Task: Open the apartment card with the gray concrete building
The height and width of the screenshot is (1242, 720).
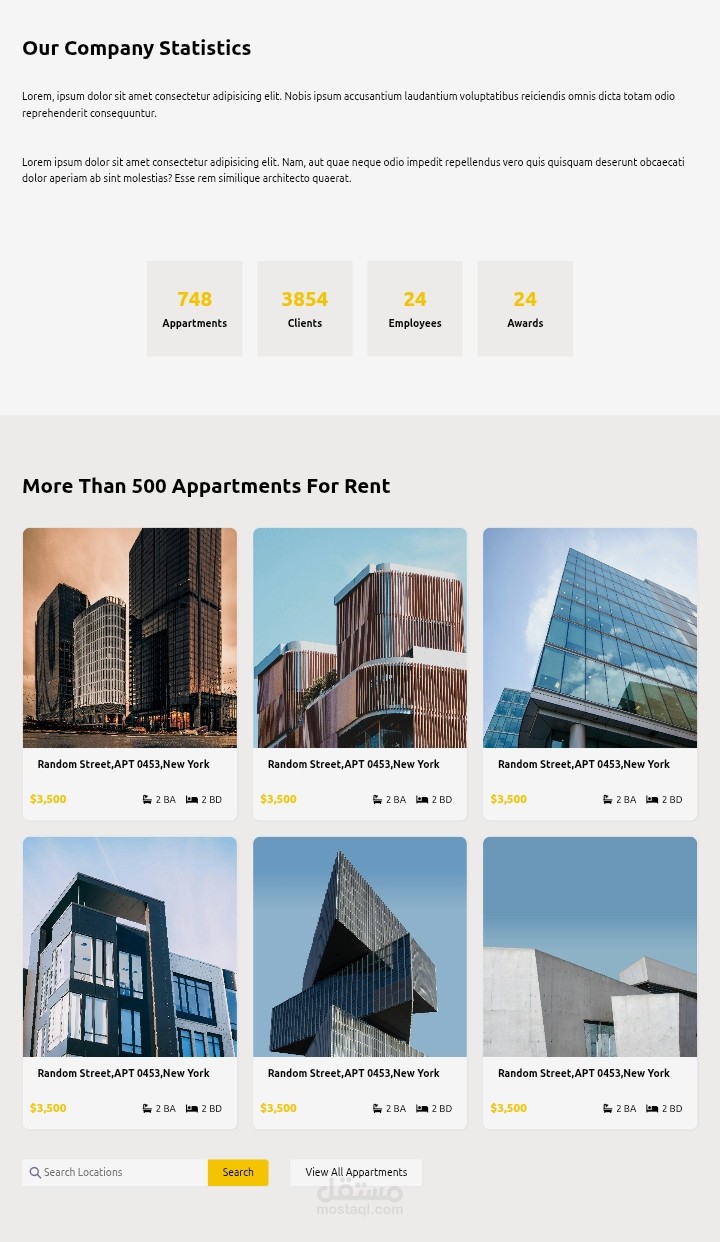Action: (x=590, y=983)
